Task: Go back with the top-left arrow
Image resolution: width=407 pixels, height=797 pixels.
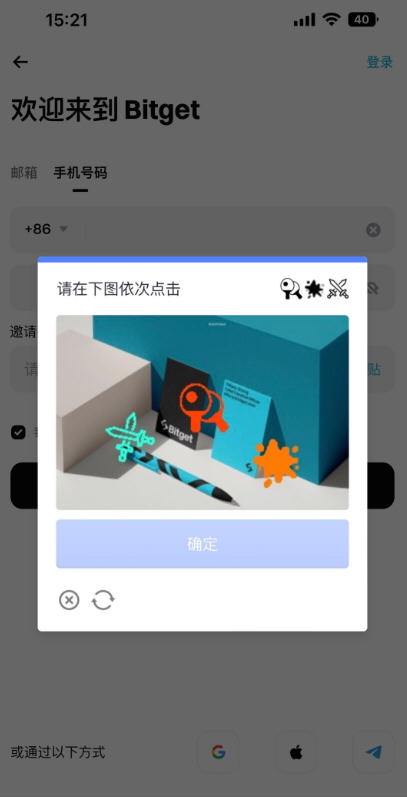Action: click(x=20, y=62)
